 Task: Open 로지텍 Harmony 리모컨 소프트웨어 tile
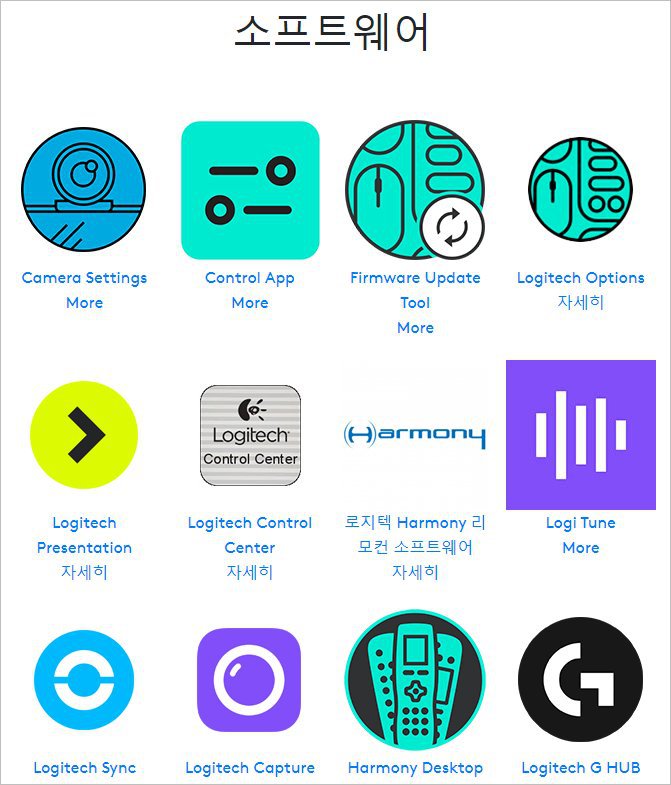[x=415, y=434]
